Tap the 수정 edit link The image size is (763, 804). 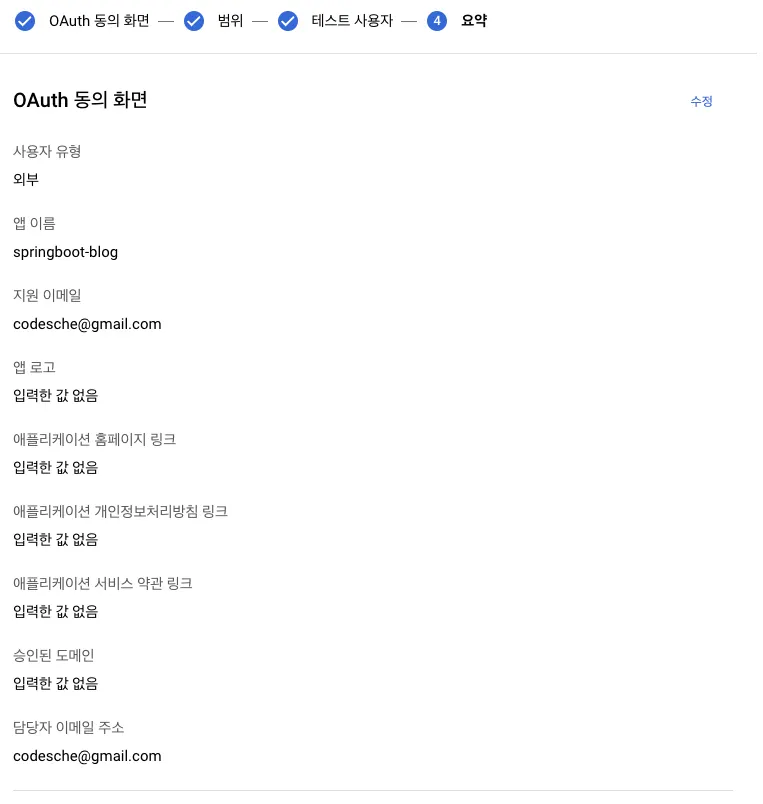701,101
